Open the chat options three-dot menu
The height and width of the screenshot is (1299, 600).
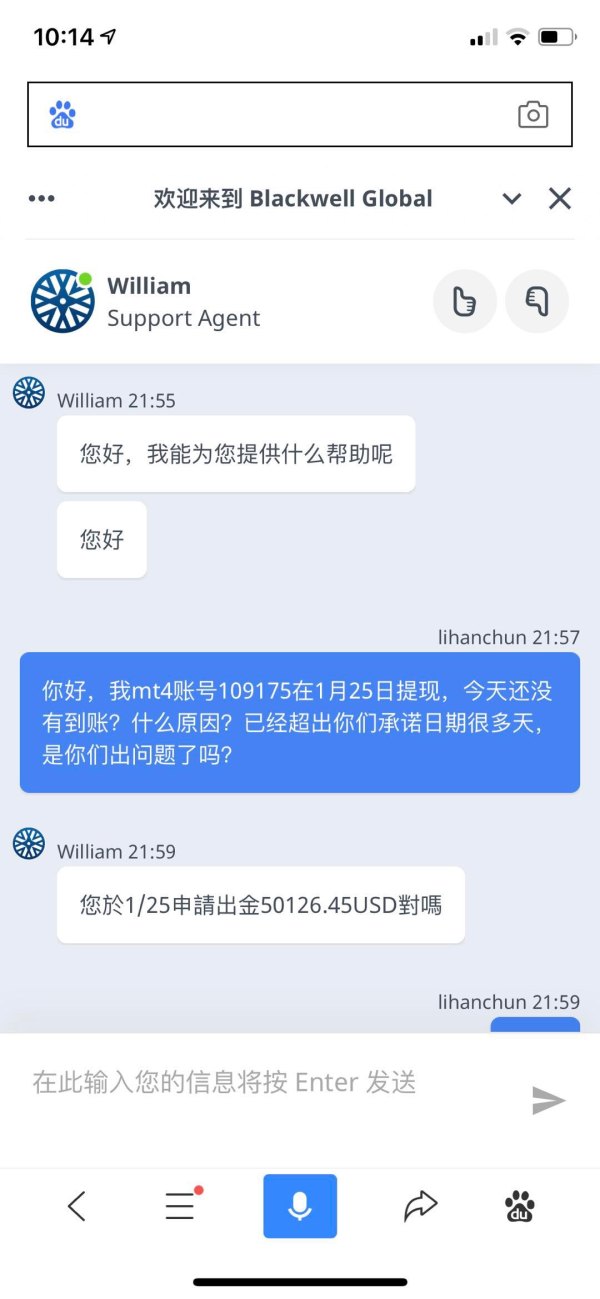pyautogui.click(x=42, y=198)
